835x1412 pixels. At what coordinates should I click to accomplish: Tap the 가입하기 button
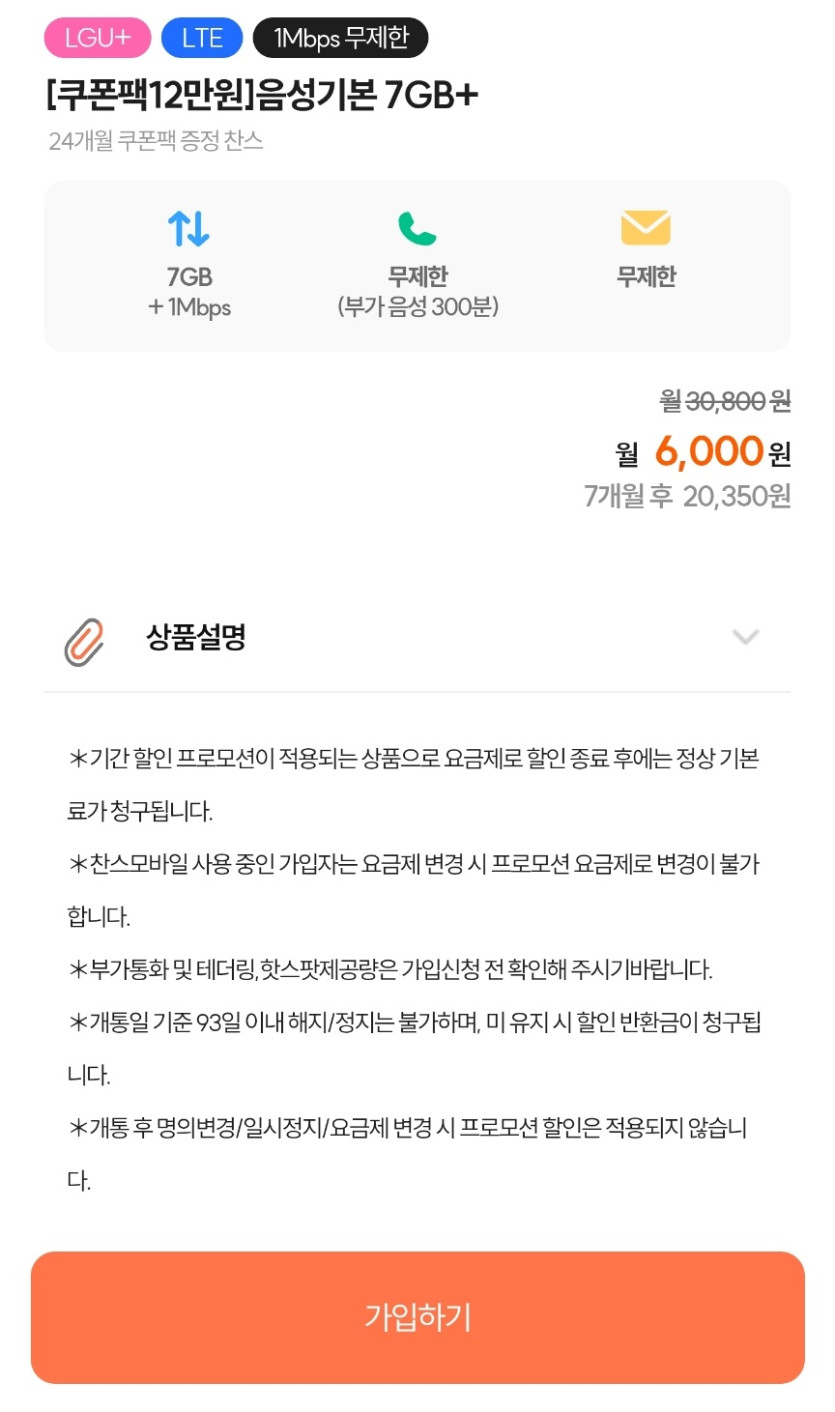click(x=417, y=1317)
